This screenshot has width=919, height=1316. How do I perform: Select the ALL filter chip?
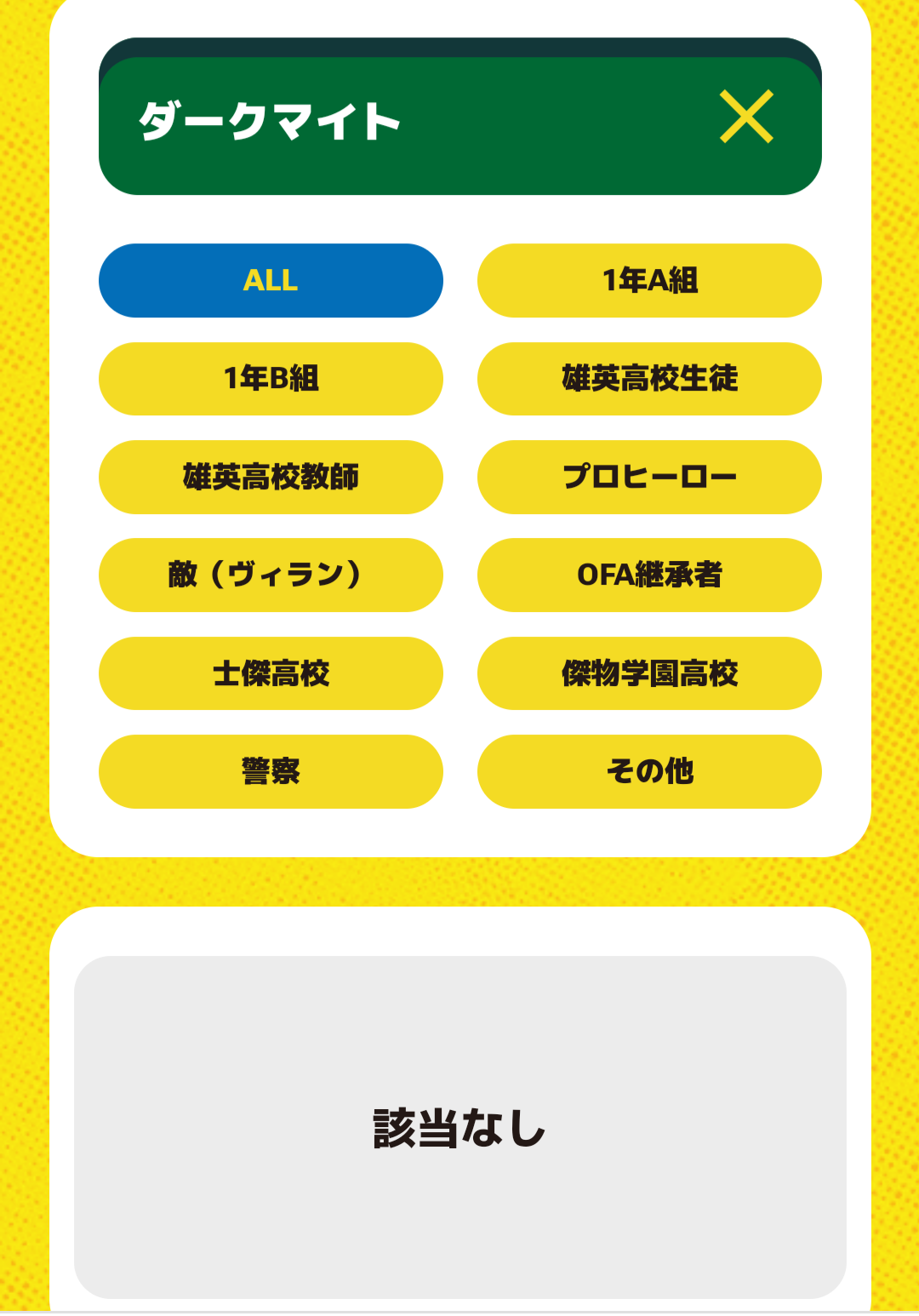(x=271, y=281)
